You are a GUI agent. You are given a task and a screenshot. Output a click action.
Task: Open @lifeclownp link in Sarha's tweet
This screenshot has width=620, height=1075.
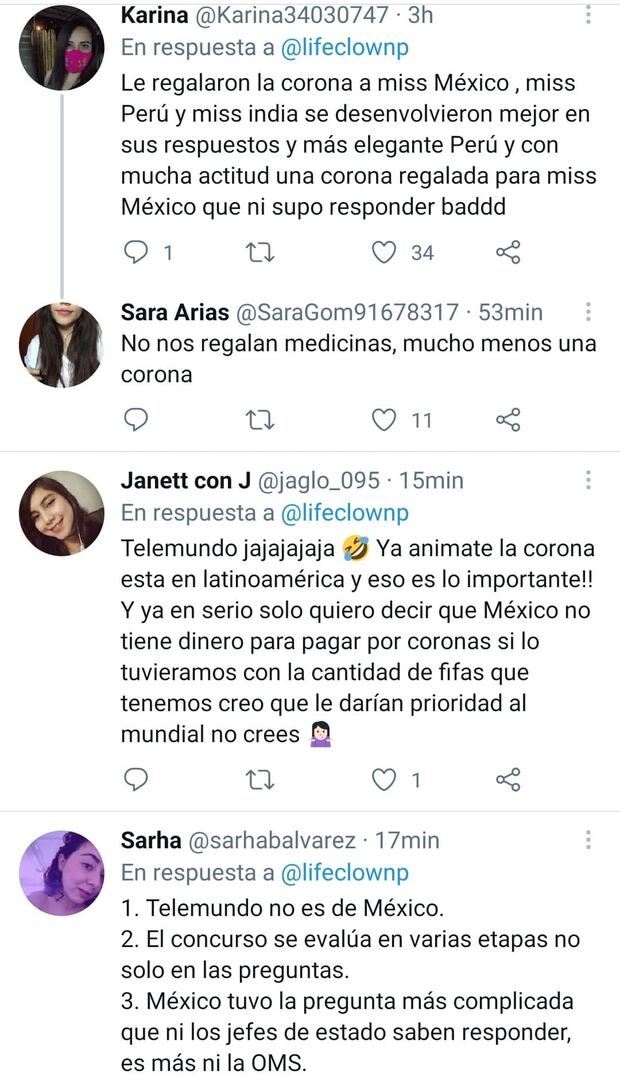pyautogui.click(x=345, y=873)
